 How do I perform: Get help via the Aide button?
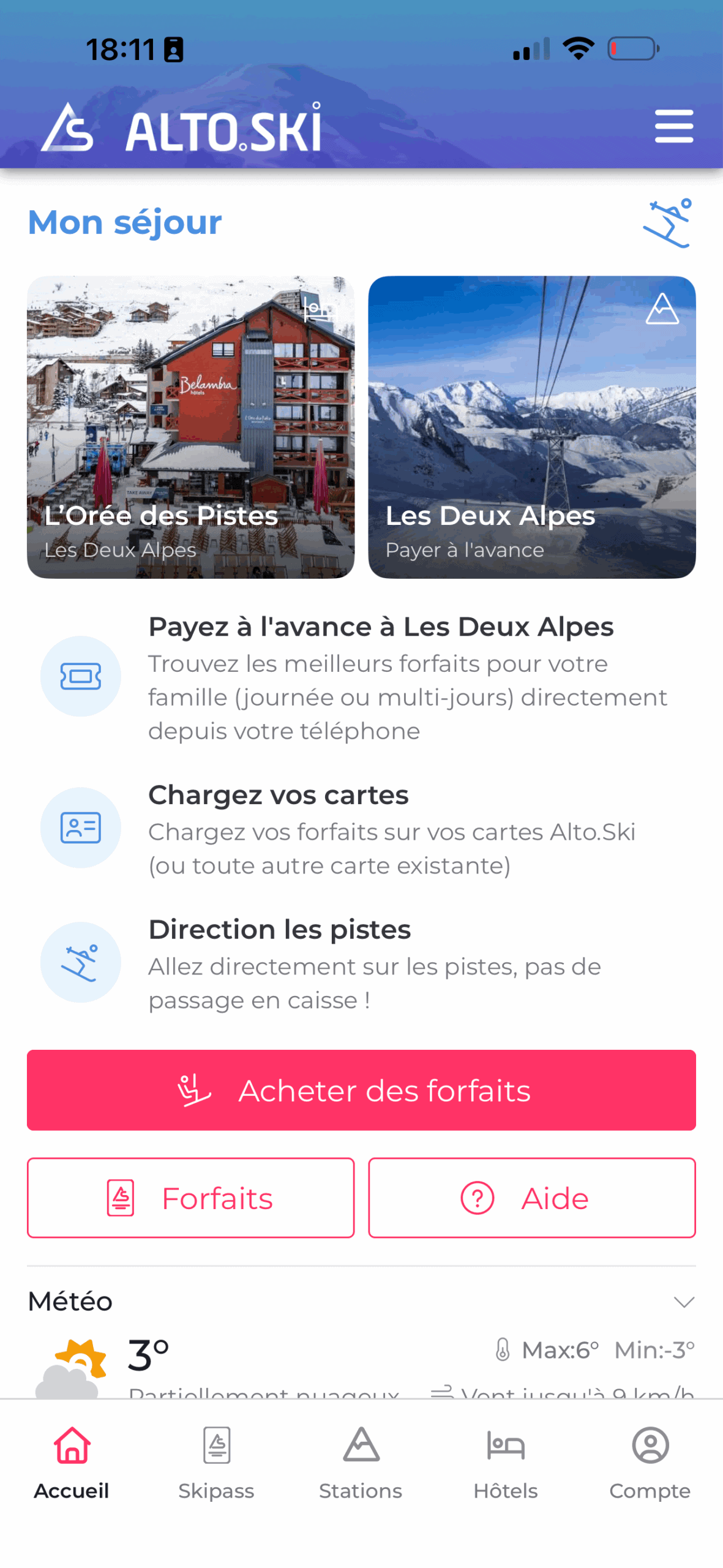click(531, 1197)
